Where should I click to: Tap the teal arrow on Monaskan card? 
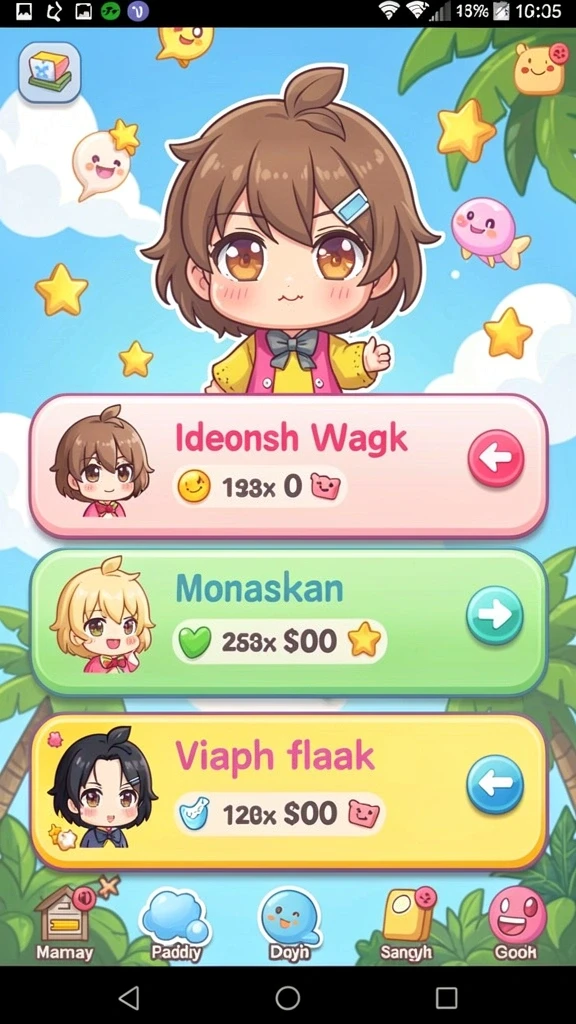494,615
